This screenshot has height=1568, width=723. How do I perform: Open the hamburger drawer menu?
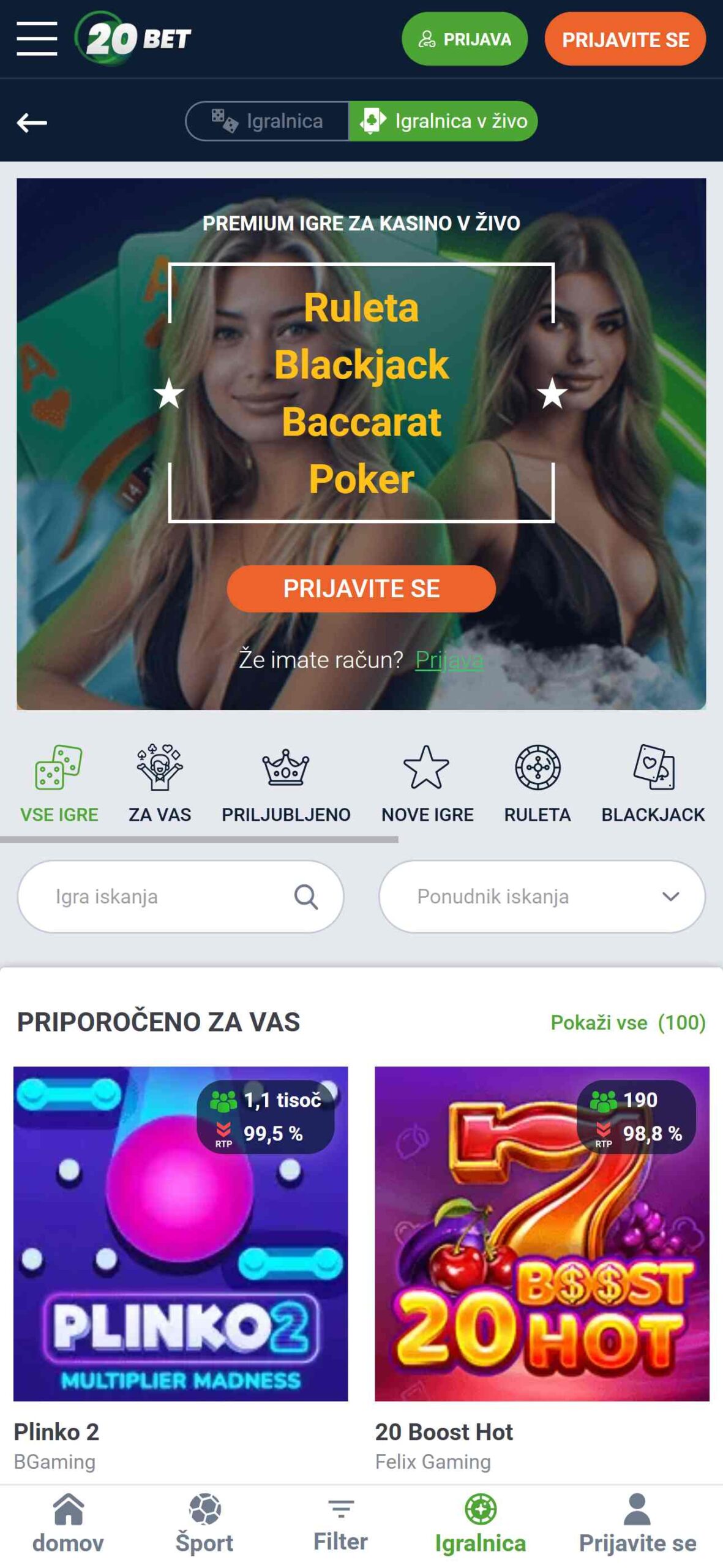(37, 39)
